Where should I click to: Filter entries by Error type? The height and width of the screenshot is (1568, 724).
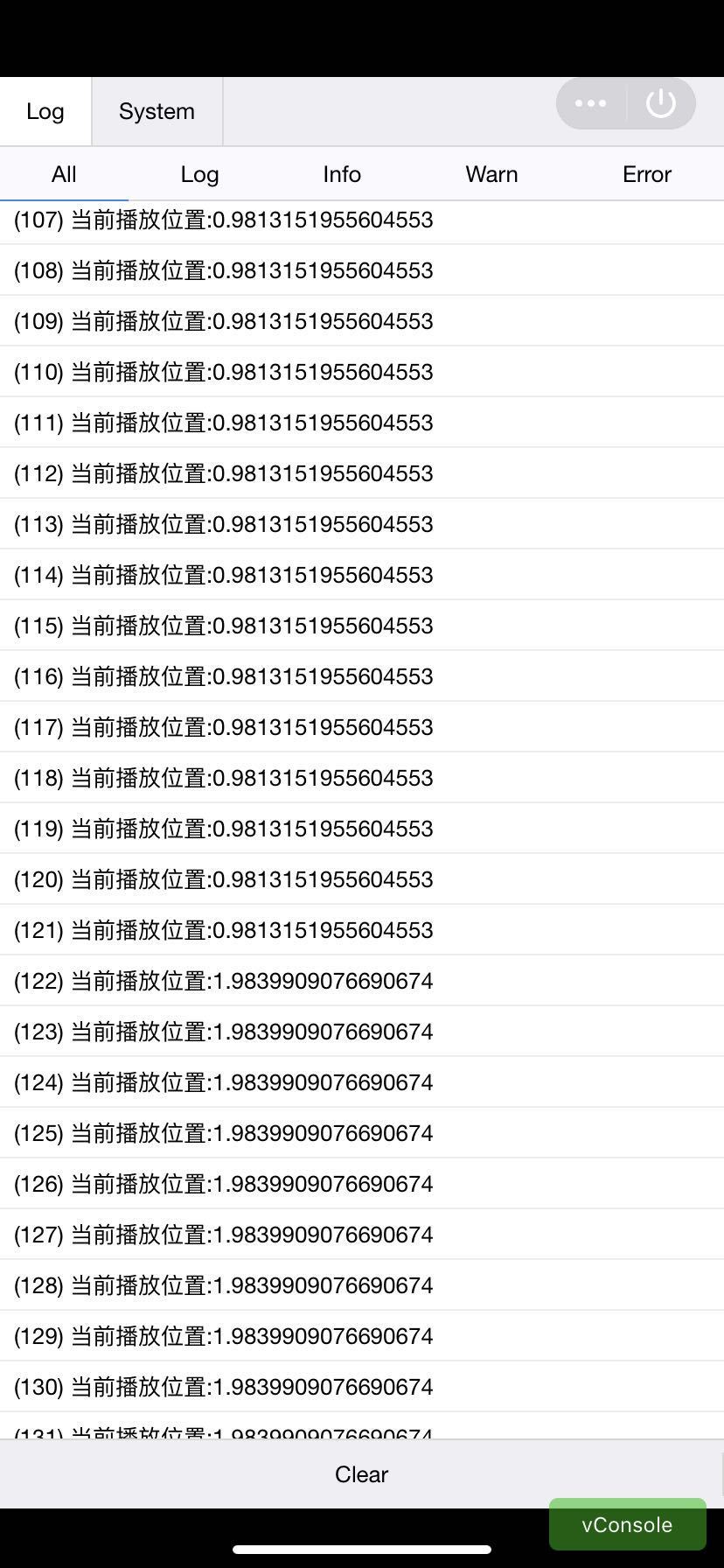[646, 174]
